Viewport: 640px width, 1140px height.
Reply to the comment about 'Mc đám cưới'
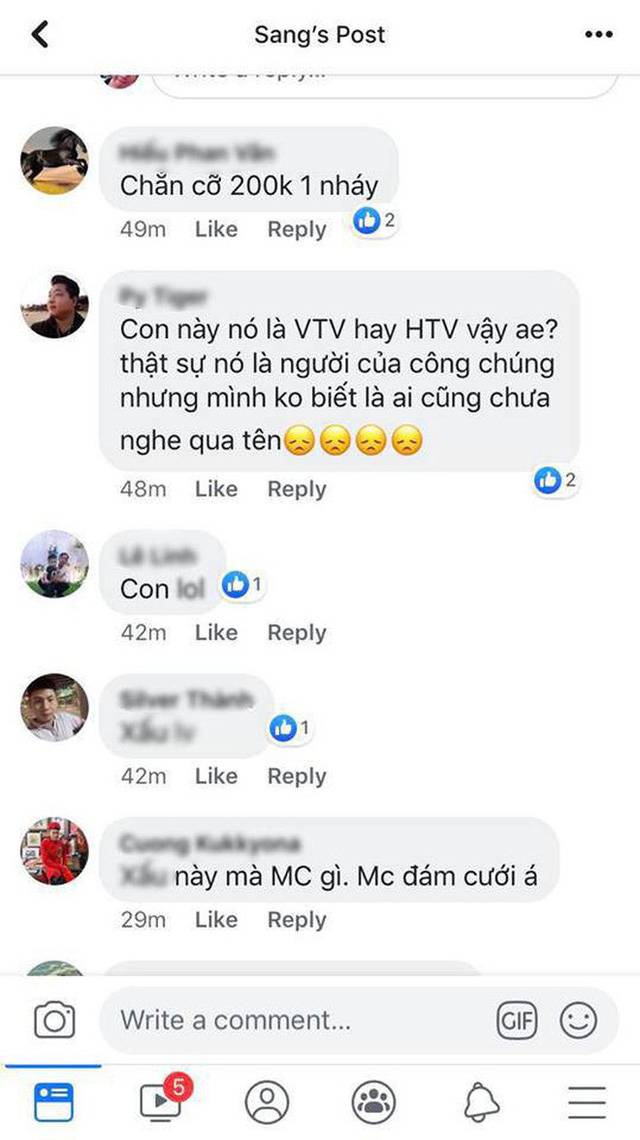(296, 920)
